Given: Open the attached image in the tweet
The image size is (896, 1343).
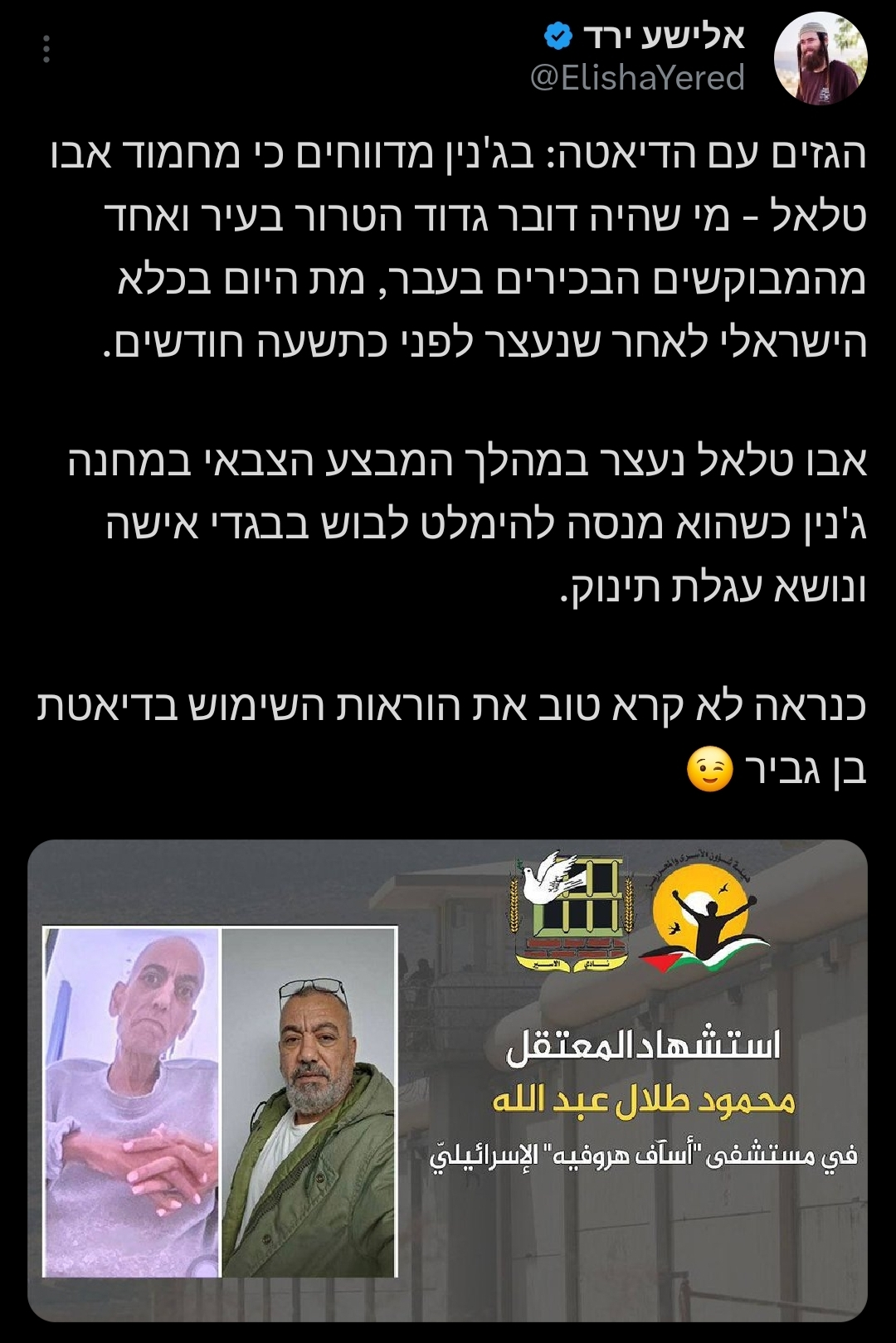Looking at the screenshot, I should click(448, 1078).
